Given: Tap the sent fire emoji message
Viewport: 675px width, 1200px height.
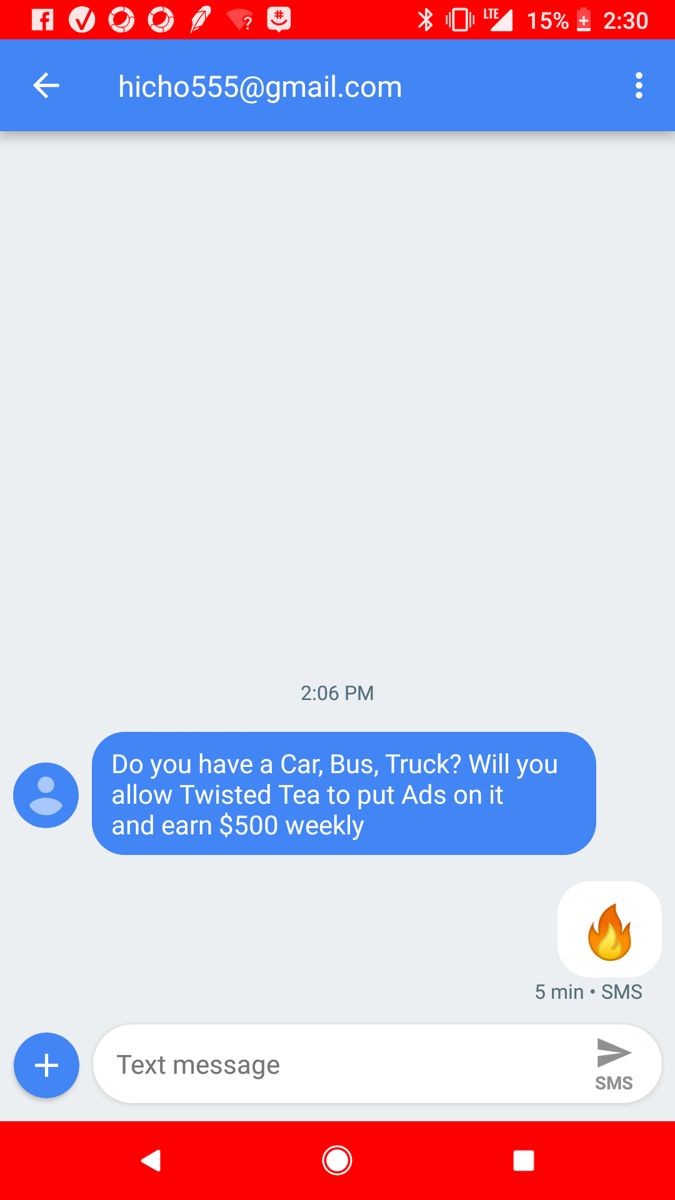Looking at the screenshot, I should (x=609, y=929).
